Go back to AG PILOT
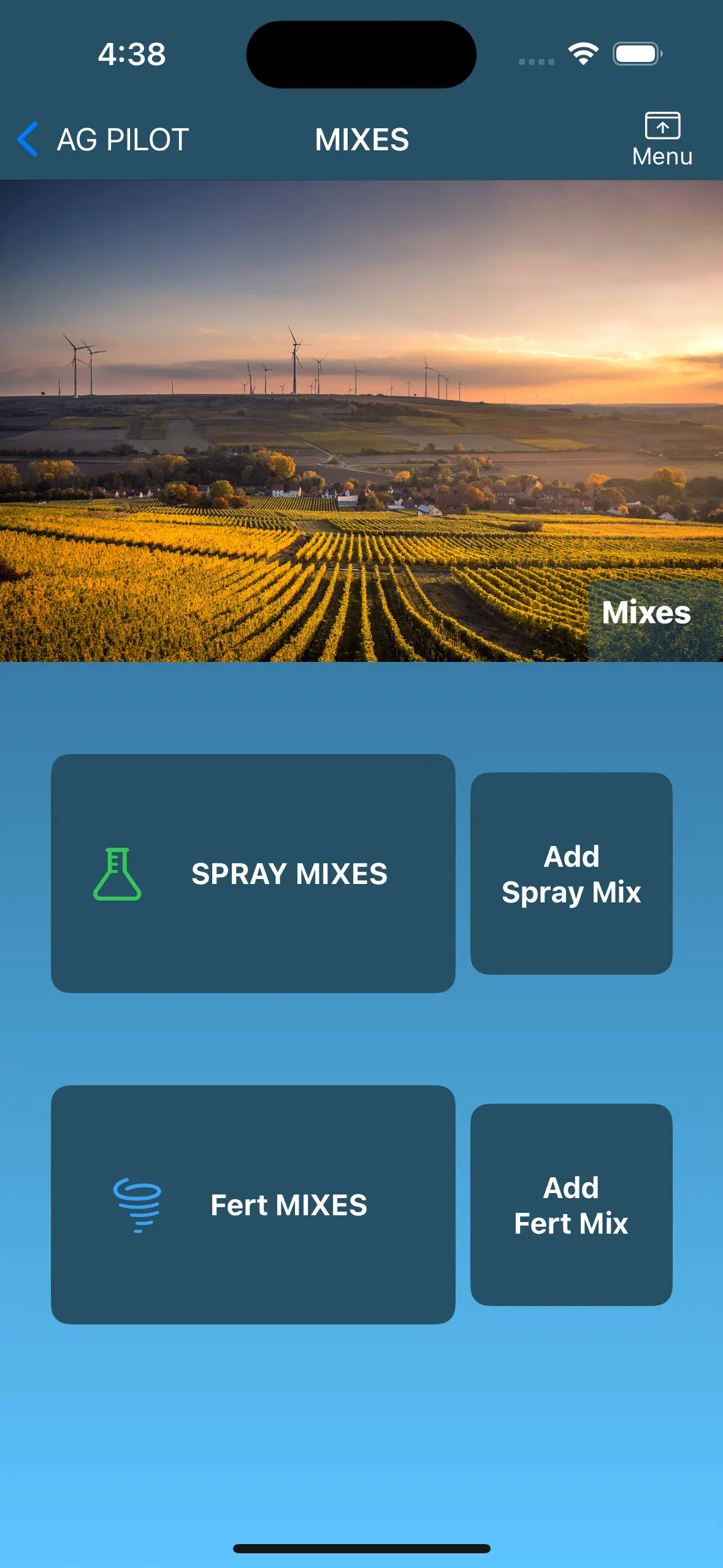The height and width of the screenshot is (1568, 723). click(102, 139)
